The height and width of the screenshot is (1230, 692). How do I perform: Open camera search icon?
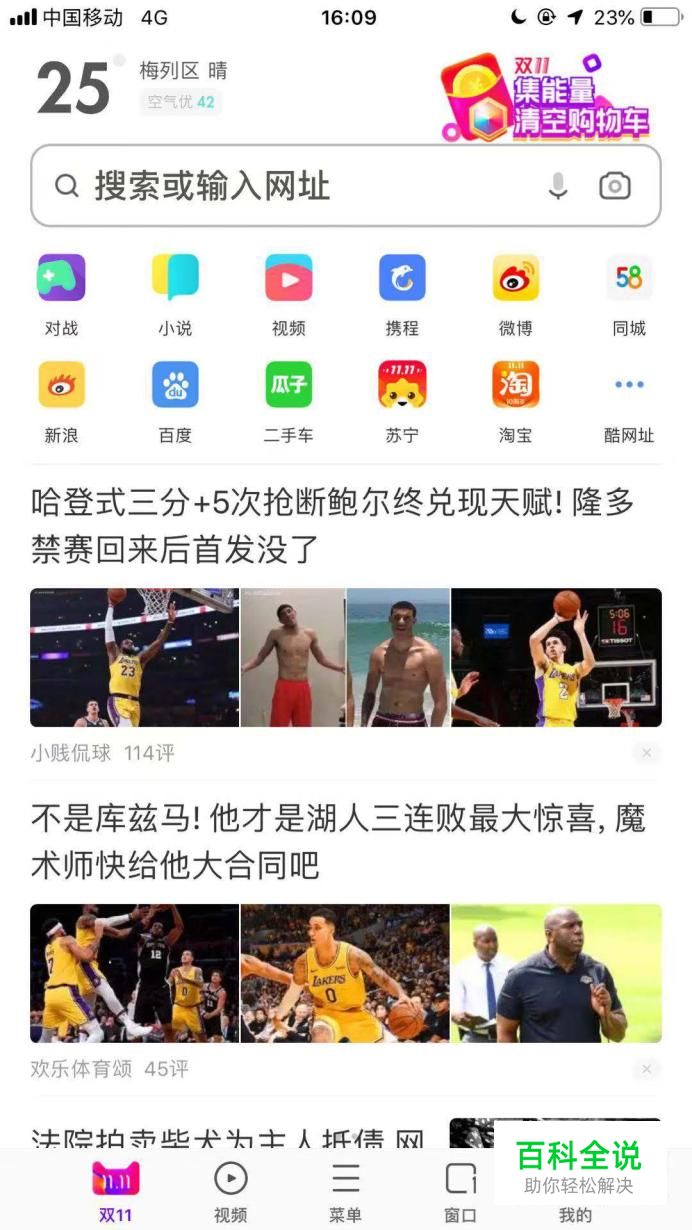click(614, 186)
